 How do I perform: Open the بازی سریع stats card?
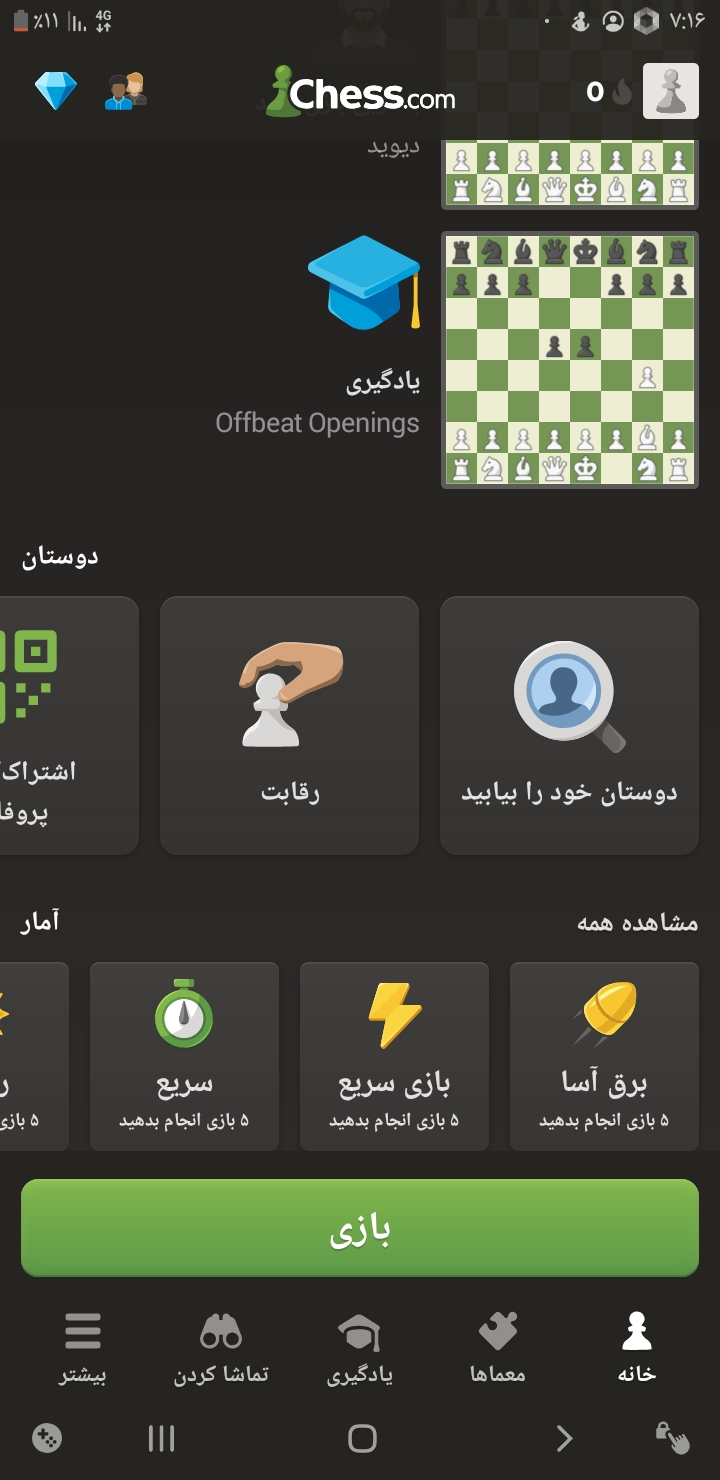tap(394, 1056)
